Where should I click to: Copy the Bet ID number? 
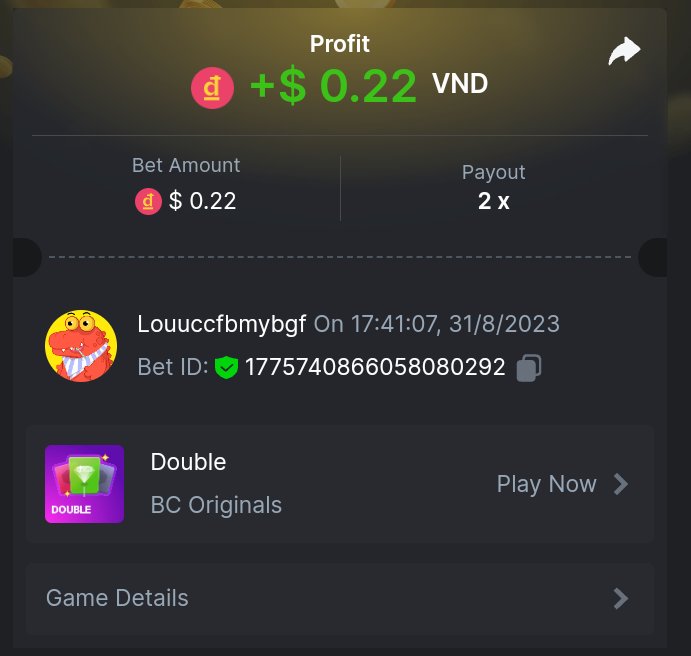[x=529, y=368]
